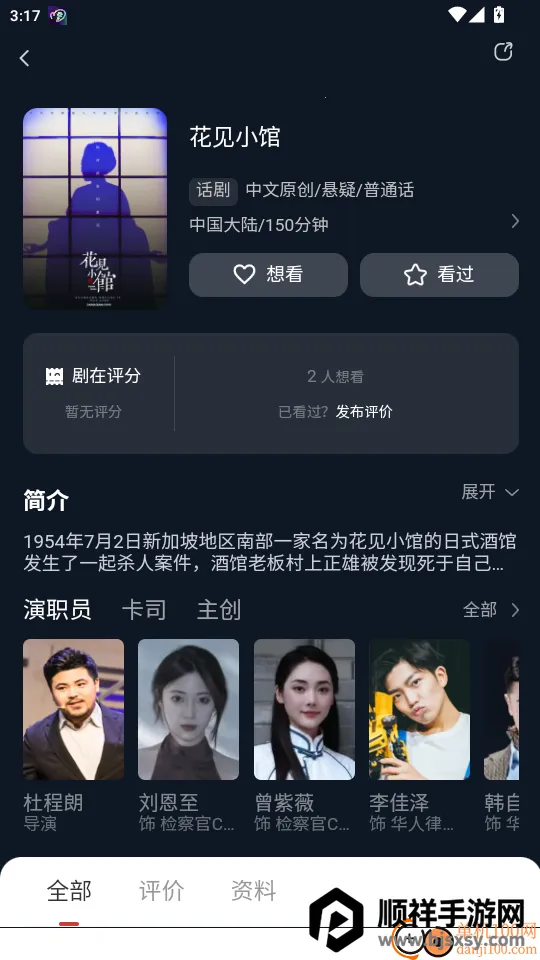540x960 pixels.
Task: Open 刘恩至's cast card
Action: [x=188, y=735]
